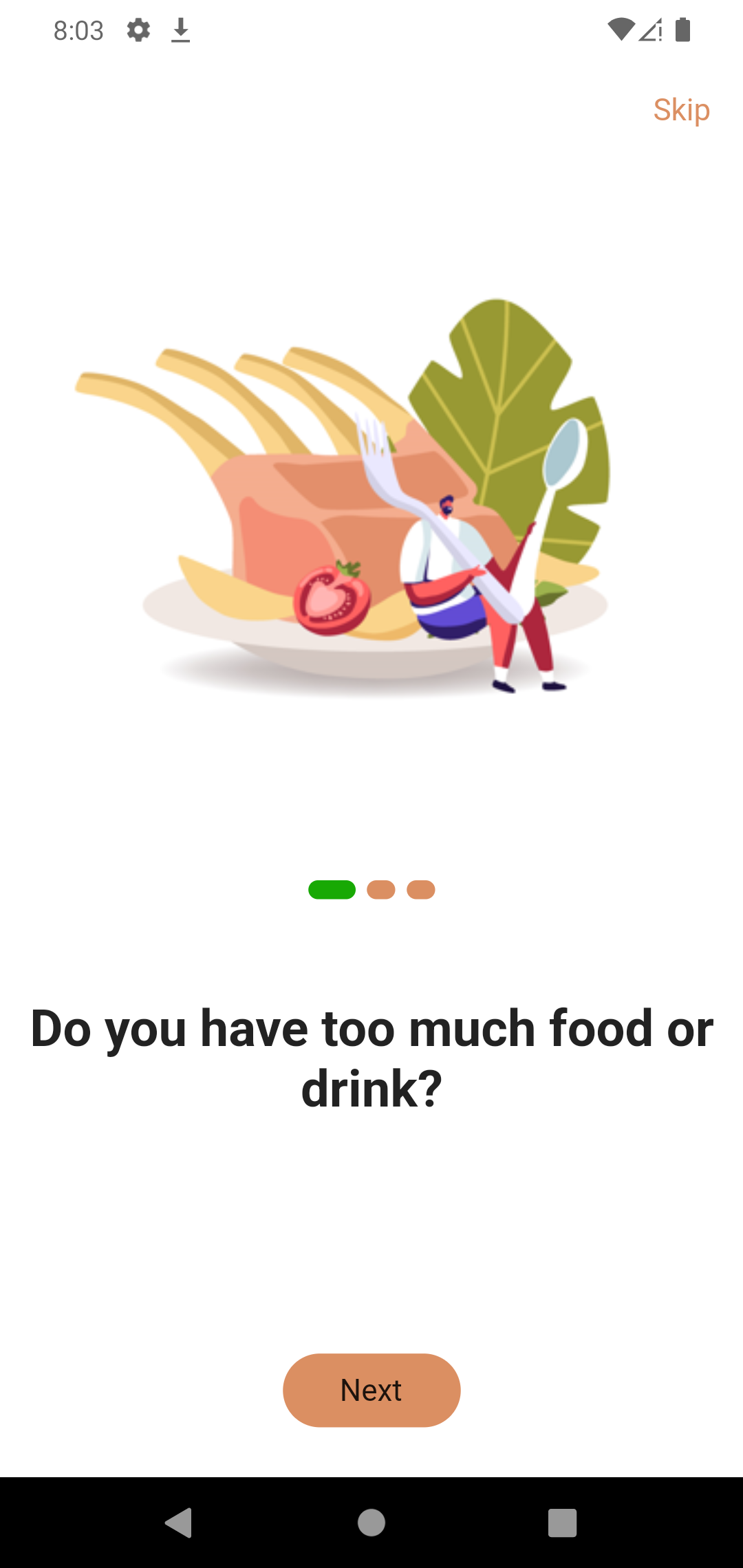Jump to the second onboarding page dot

click(381, 890)
